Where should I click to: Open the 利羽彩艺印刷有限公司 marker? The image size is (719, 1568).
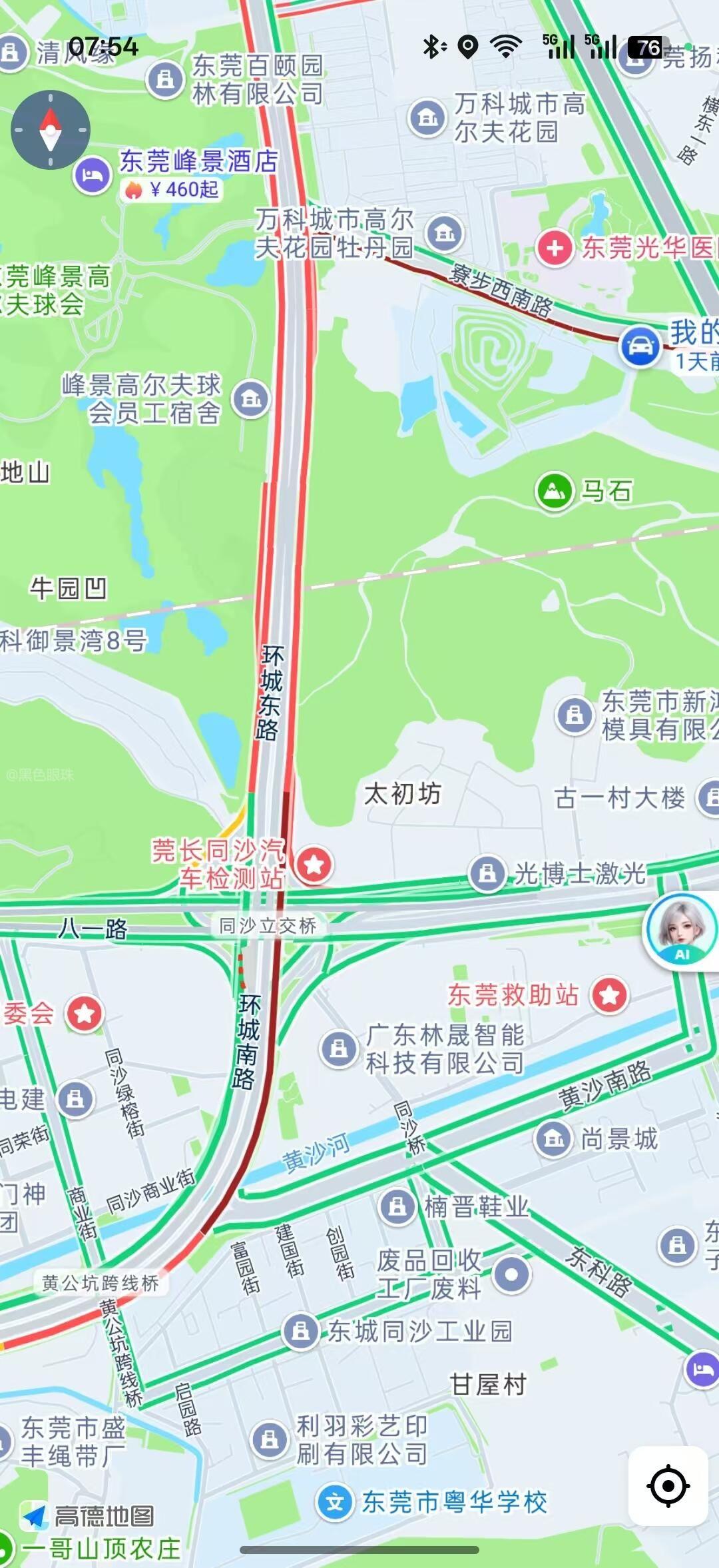(x=269, y=1439)
